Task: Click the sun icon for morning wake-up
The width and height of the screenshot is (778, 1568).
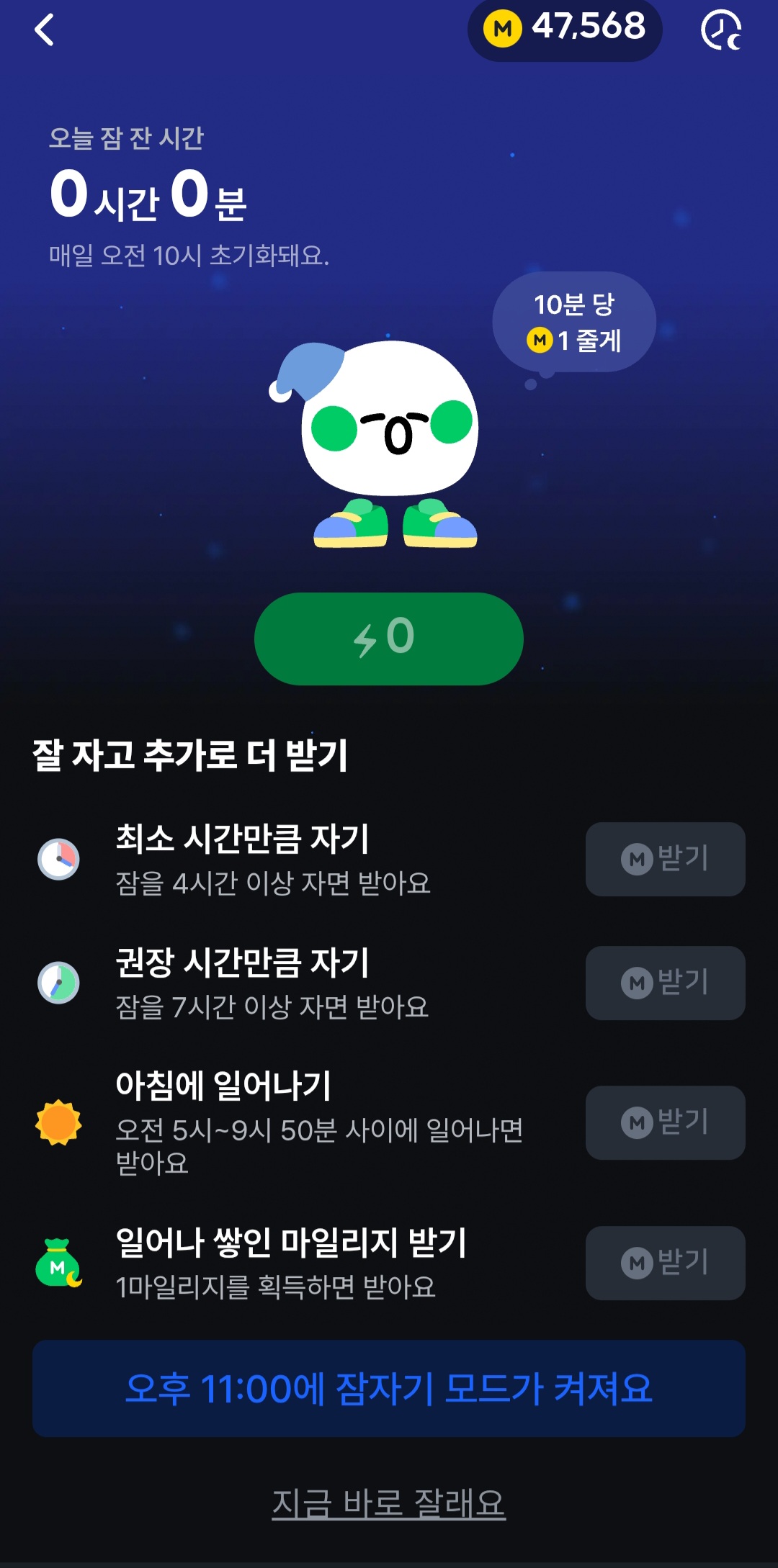Action: pyautogui.click(x=58, y=1120)
